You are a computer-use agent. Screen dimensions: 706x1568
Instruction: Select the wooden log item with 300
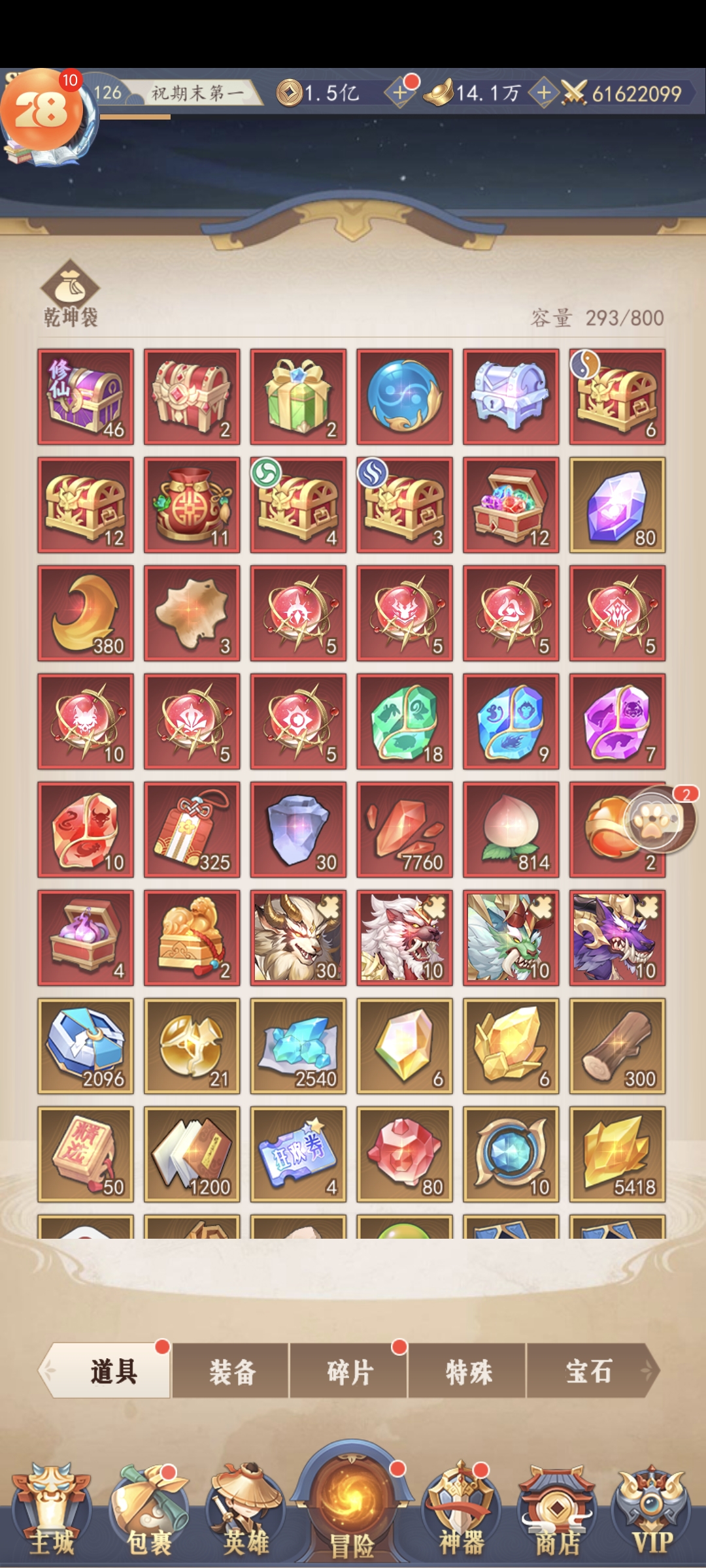point(617,1045)
